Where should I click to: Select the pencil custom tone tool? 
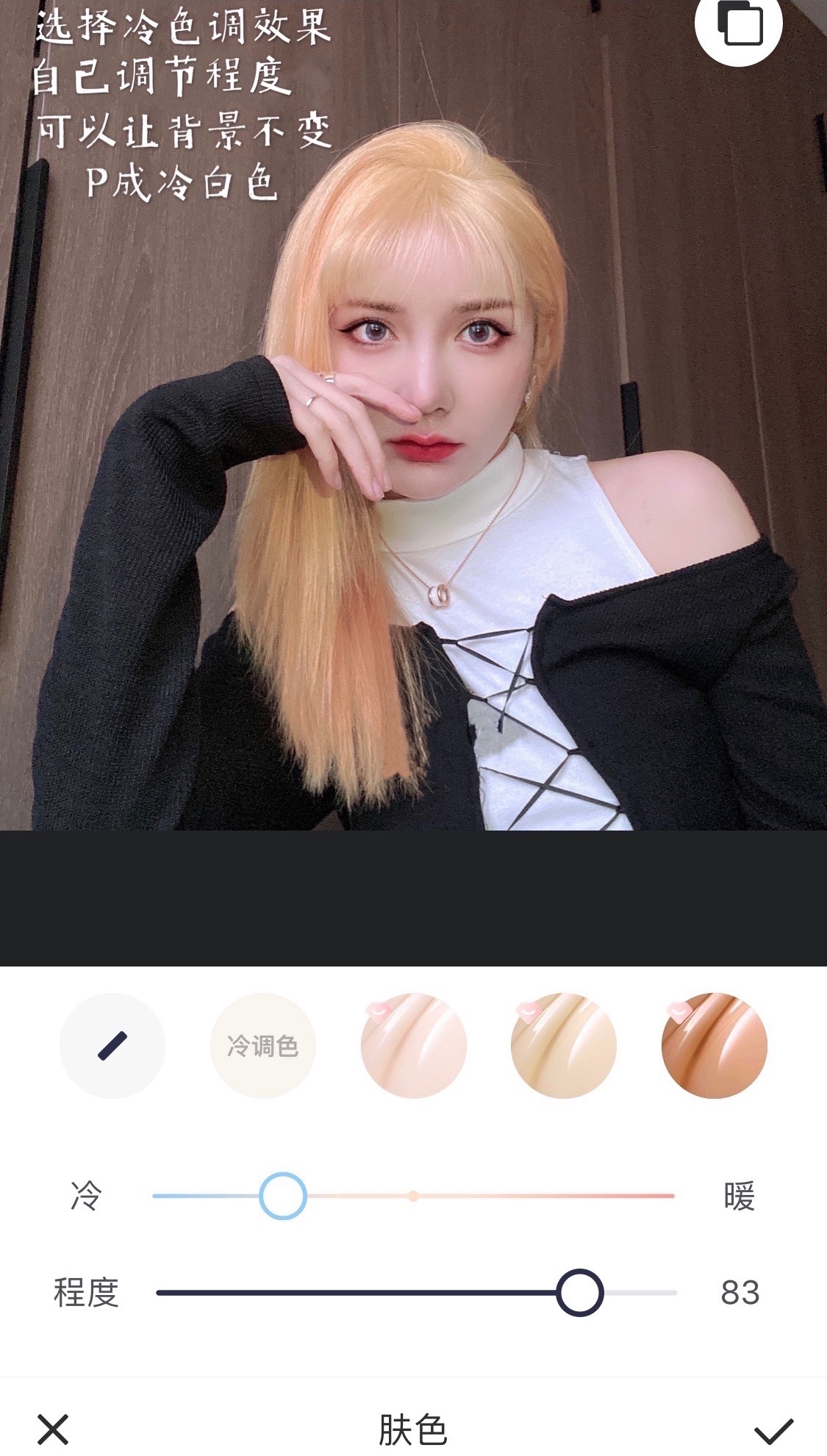pyautogui.click(x=112, y=1046)
